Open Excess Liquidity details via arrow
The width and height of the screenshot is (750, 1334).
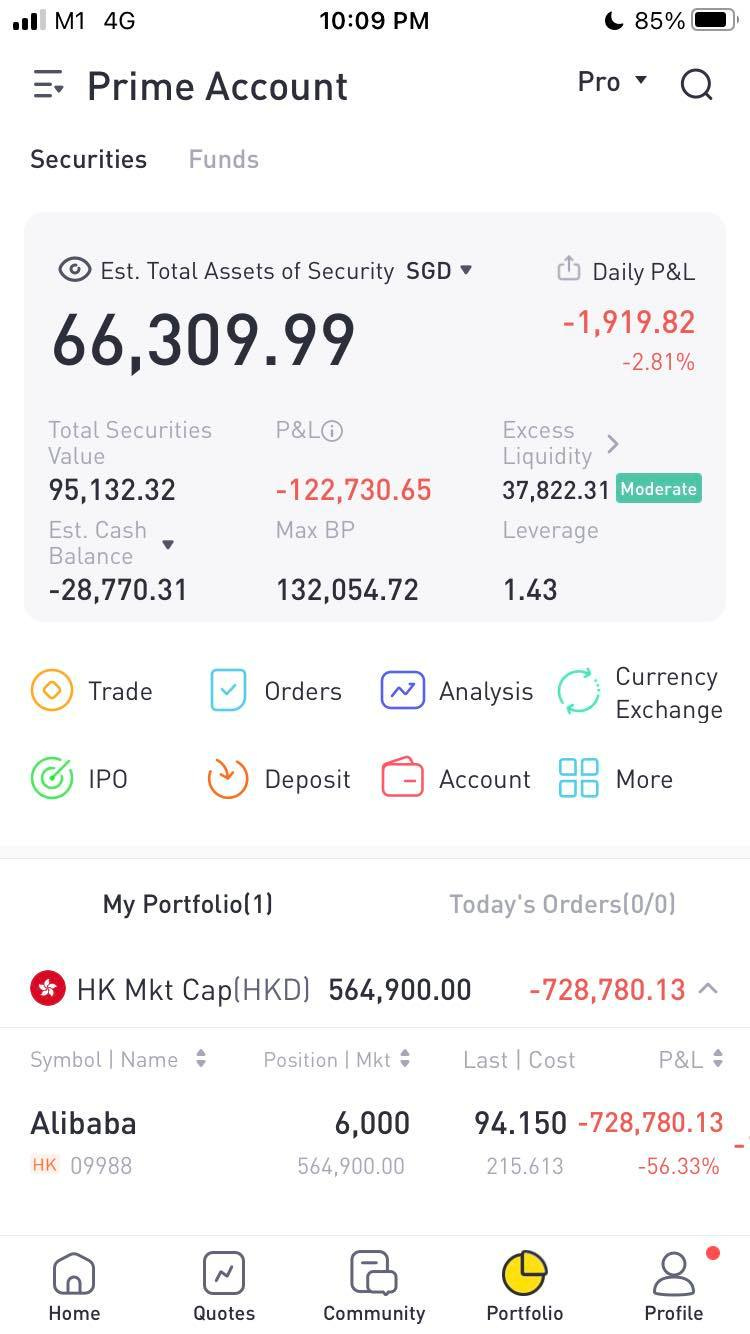coord(613,444)
